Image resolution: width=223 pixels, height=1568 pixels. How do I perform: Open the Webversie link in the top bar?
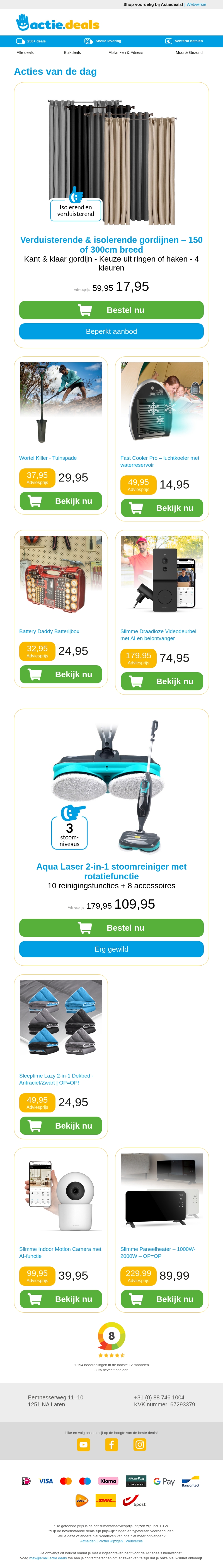pos(196,4)
